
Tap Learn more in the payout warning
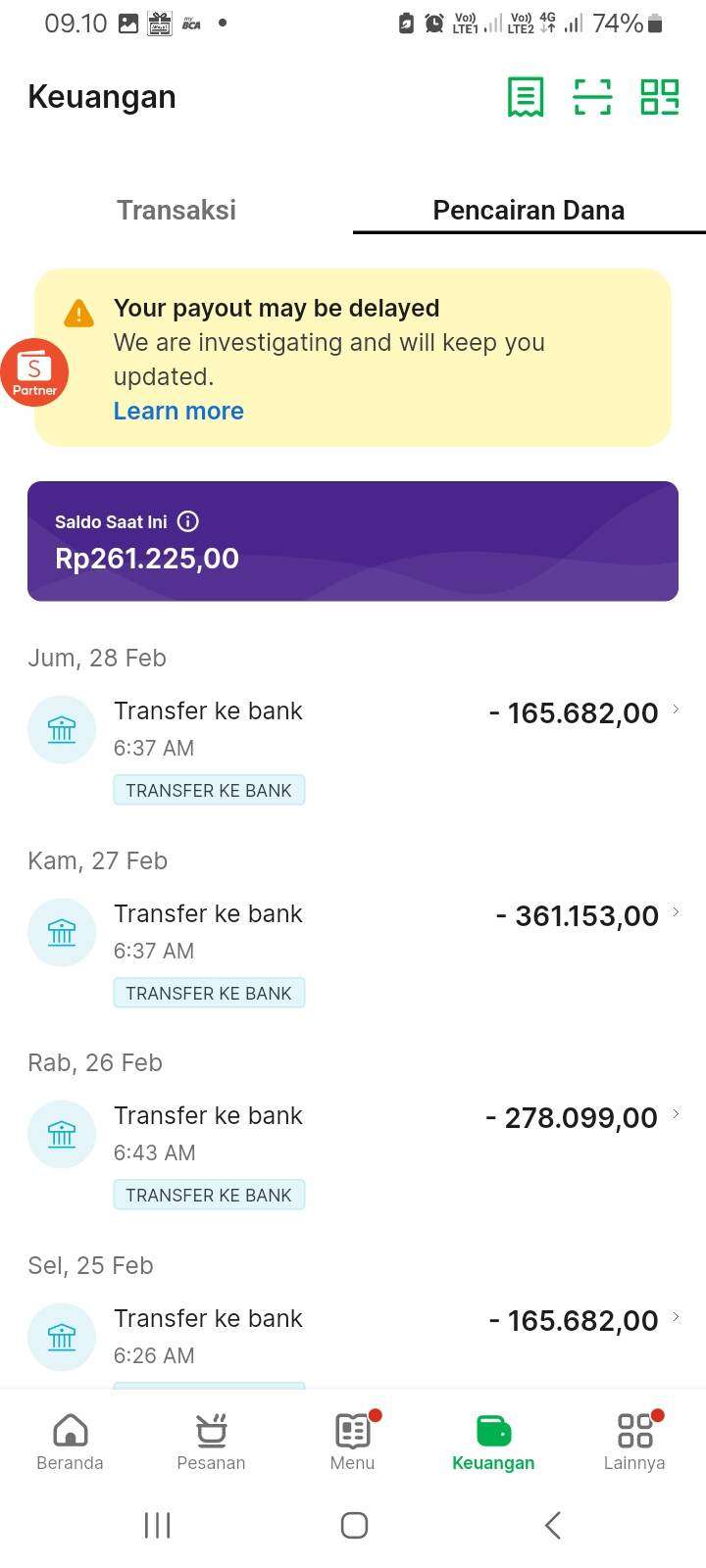tap(178, 411)
